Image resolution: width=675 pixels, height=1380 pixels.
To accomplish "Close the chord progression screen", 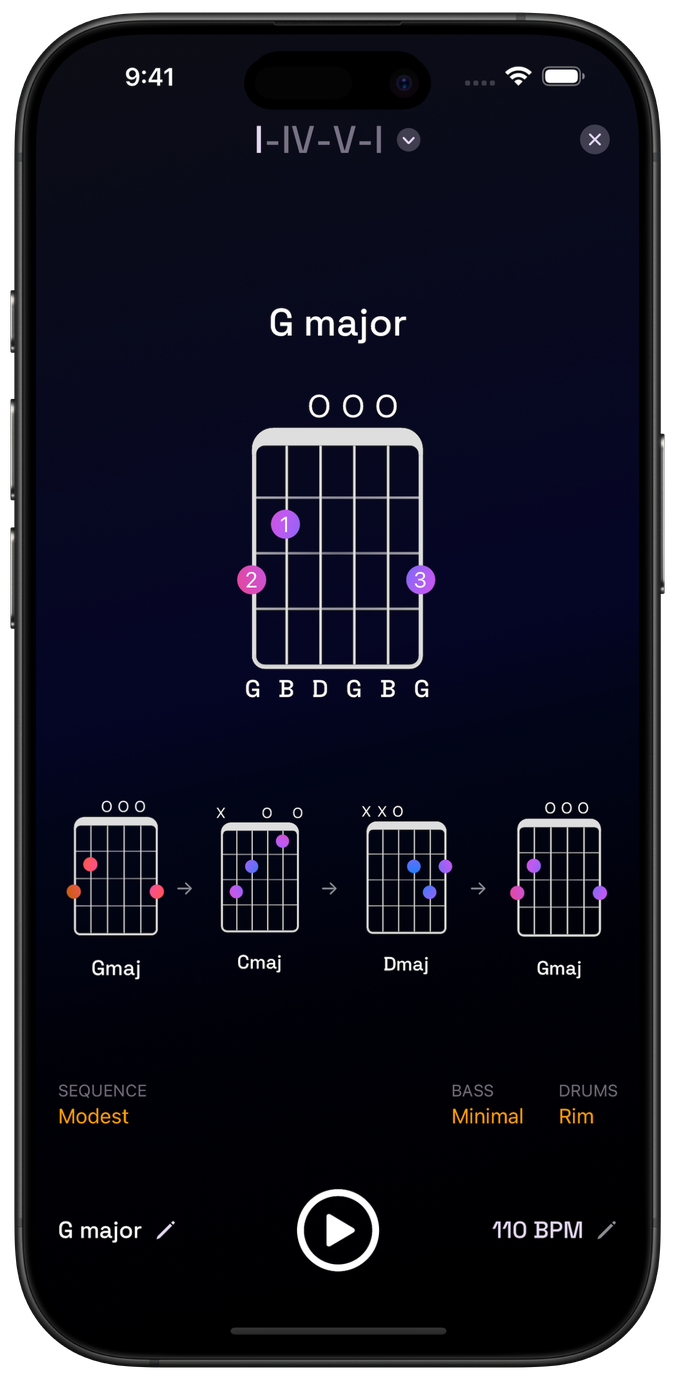I will coord(595,140).
